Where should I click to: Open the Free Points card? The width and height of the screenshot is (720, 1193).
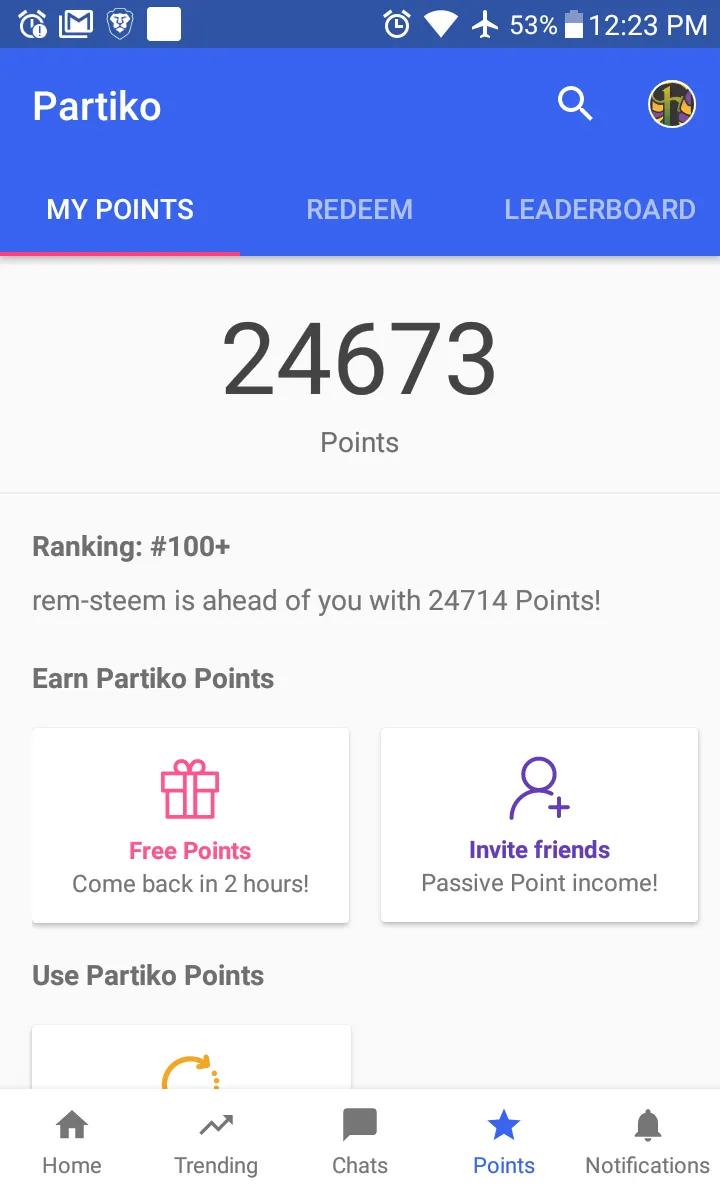click(x=190, y=826)
